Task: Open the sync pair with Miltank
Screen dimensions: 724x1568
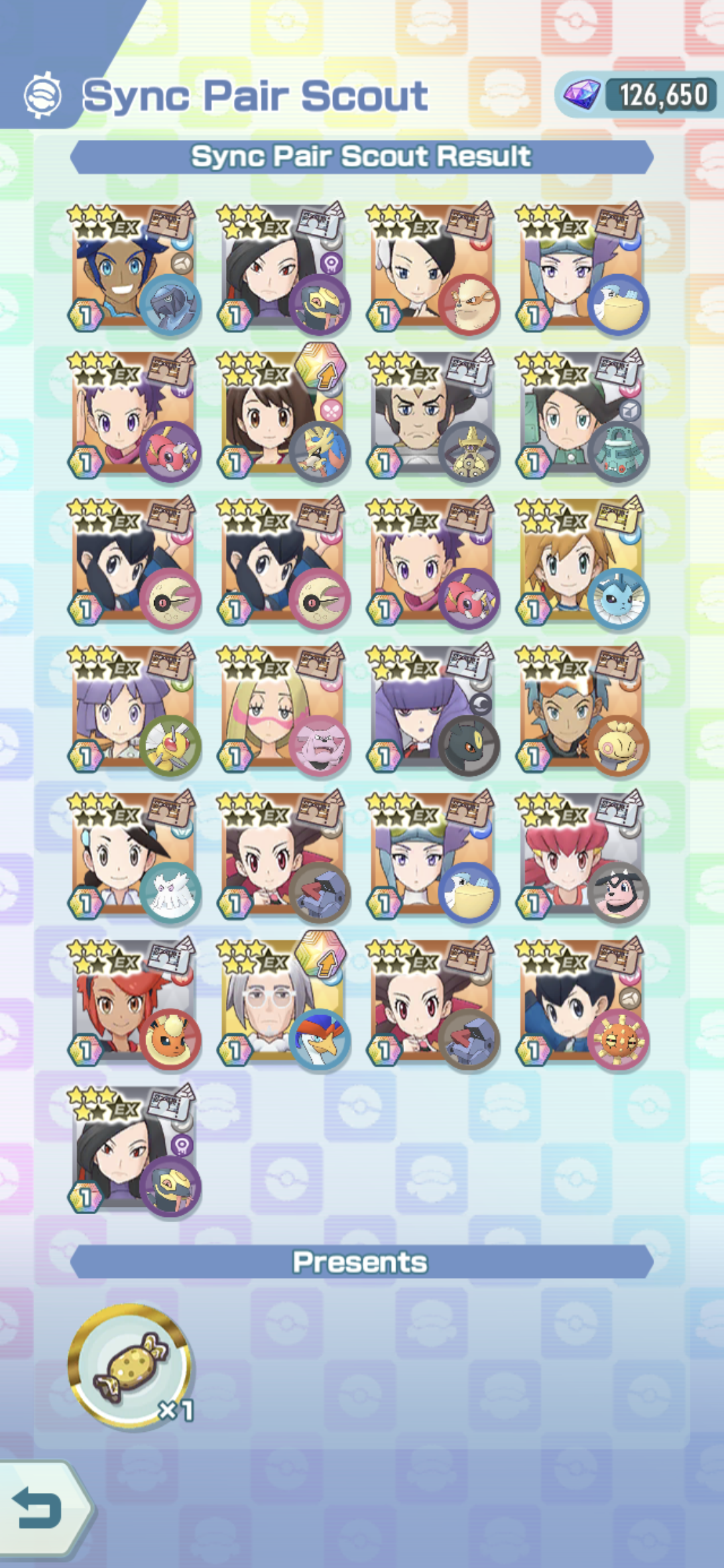Action: pyautogui.click(x=580, y=858)
